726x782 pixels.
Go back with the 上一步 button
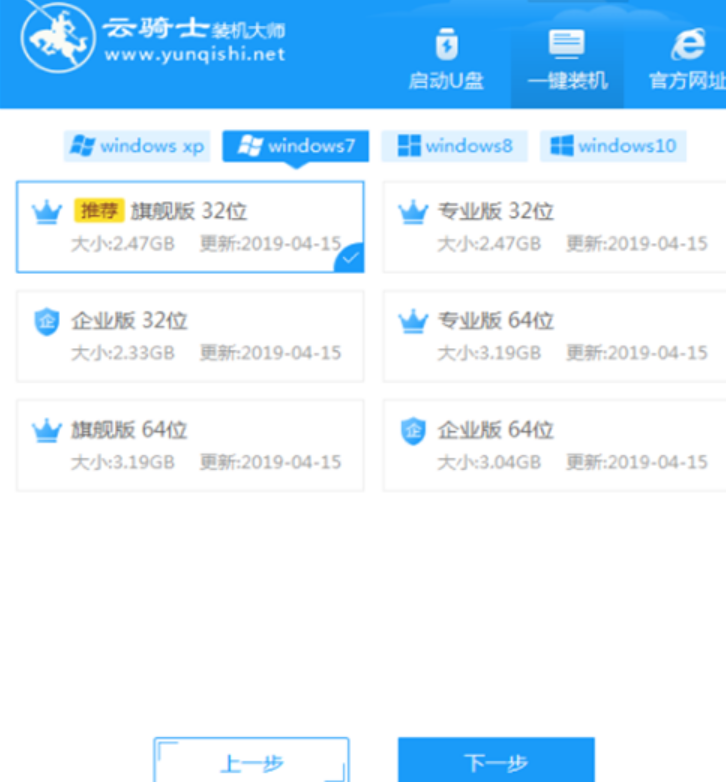point(251,763)
